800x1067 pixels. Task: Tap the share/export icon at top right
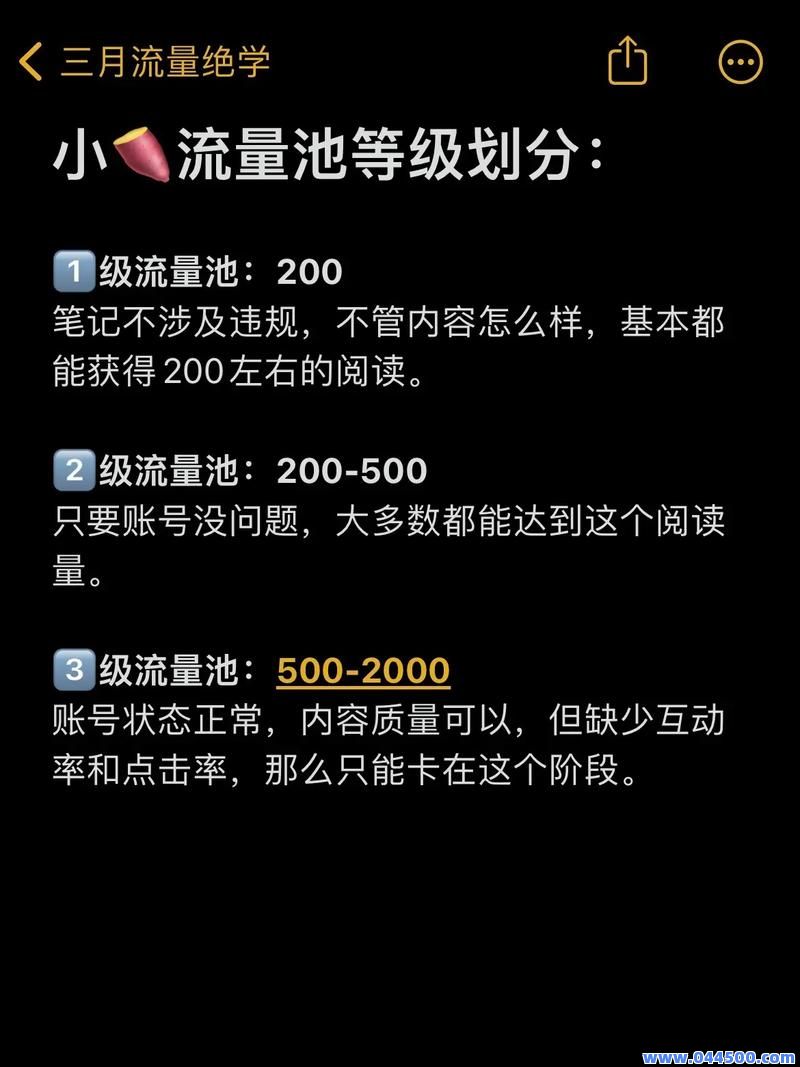[628, 62]
